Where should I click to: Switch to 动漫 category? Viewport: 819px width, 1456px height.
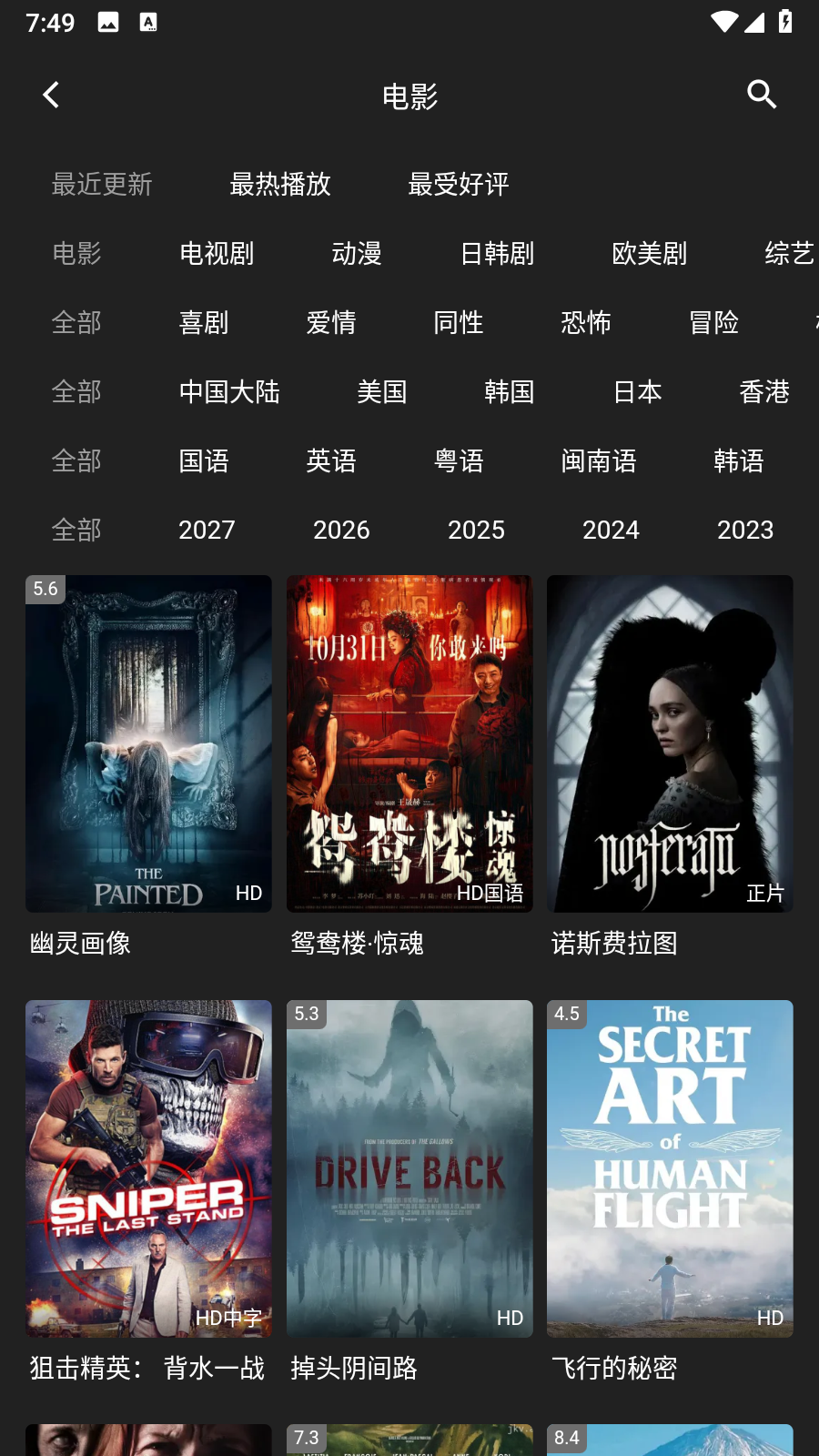(357, 253)
